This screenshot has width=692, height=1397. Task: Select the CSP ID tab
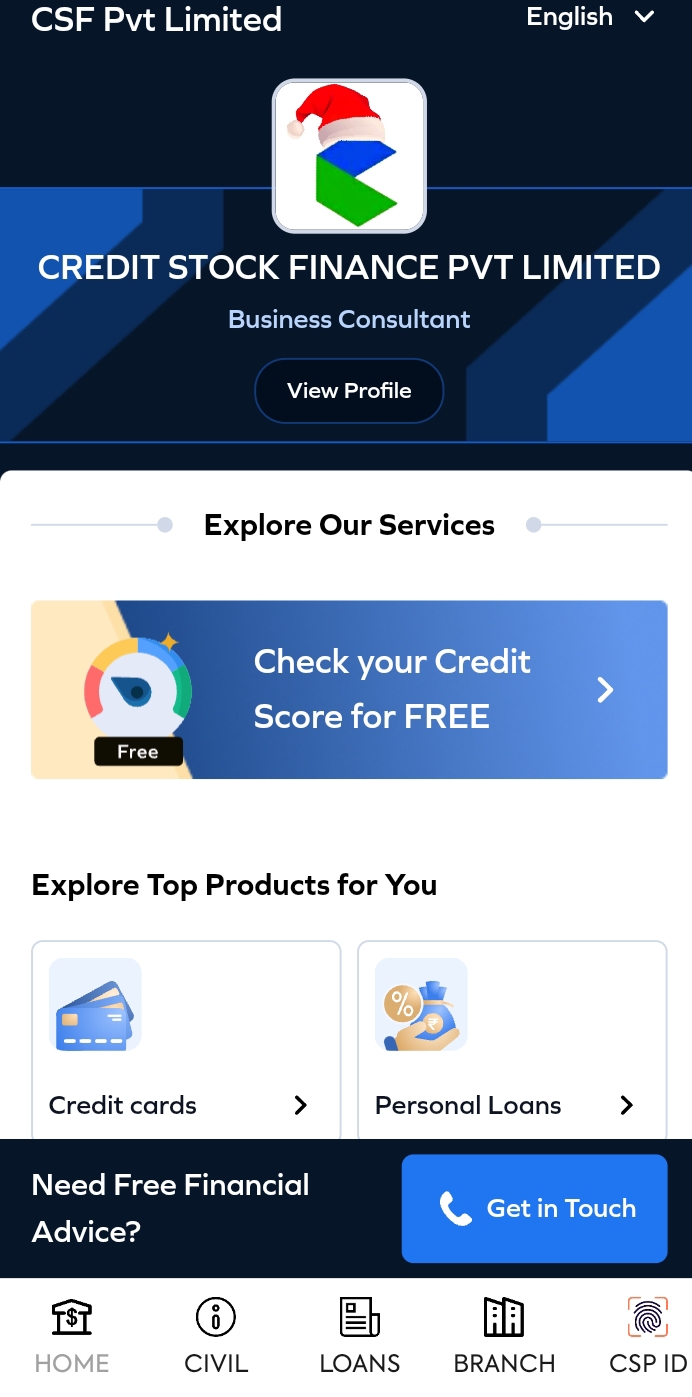point(647,1336)
